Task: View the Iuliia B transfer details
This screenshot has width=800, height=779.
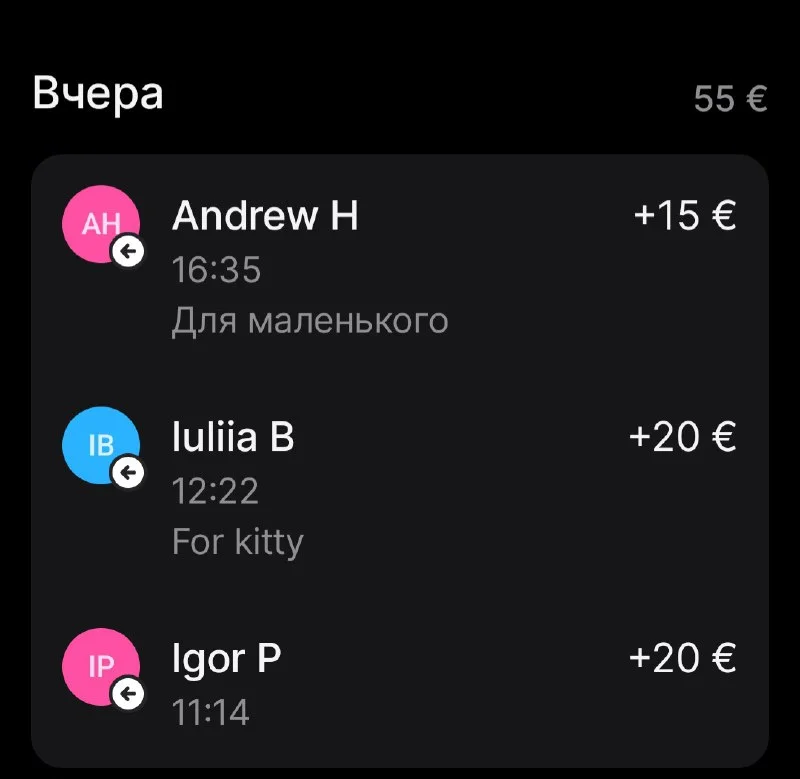Action: (x=400, y=487)
